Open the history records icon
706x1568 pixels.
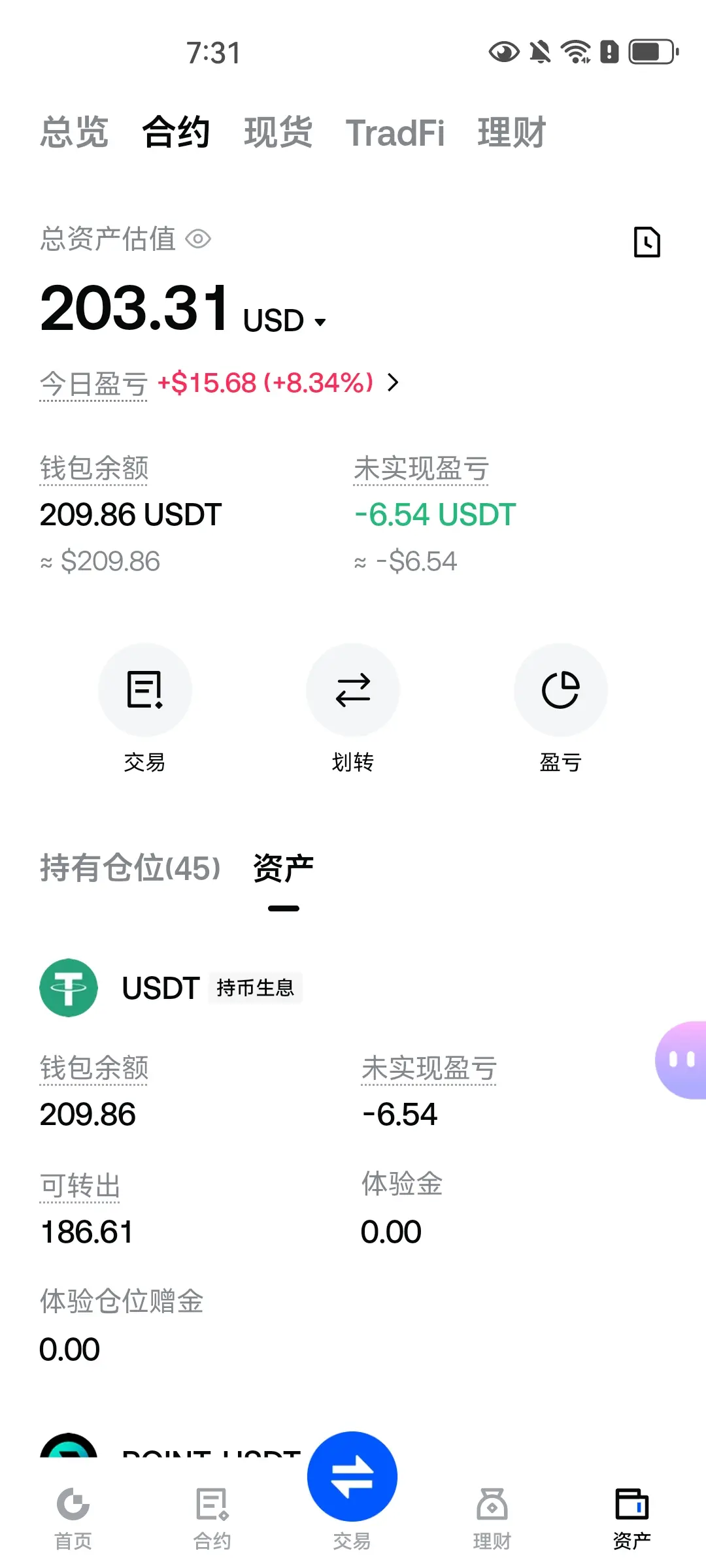[x=647, y=242]
